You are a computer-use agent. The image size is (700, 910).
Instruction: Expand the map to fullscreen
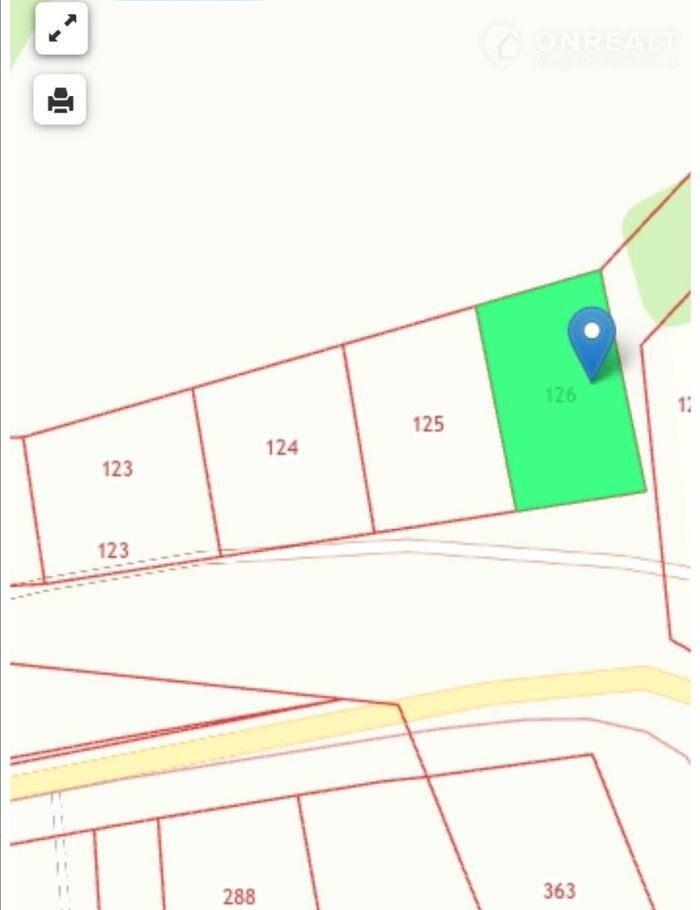coord(62,29)
